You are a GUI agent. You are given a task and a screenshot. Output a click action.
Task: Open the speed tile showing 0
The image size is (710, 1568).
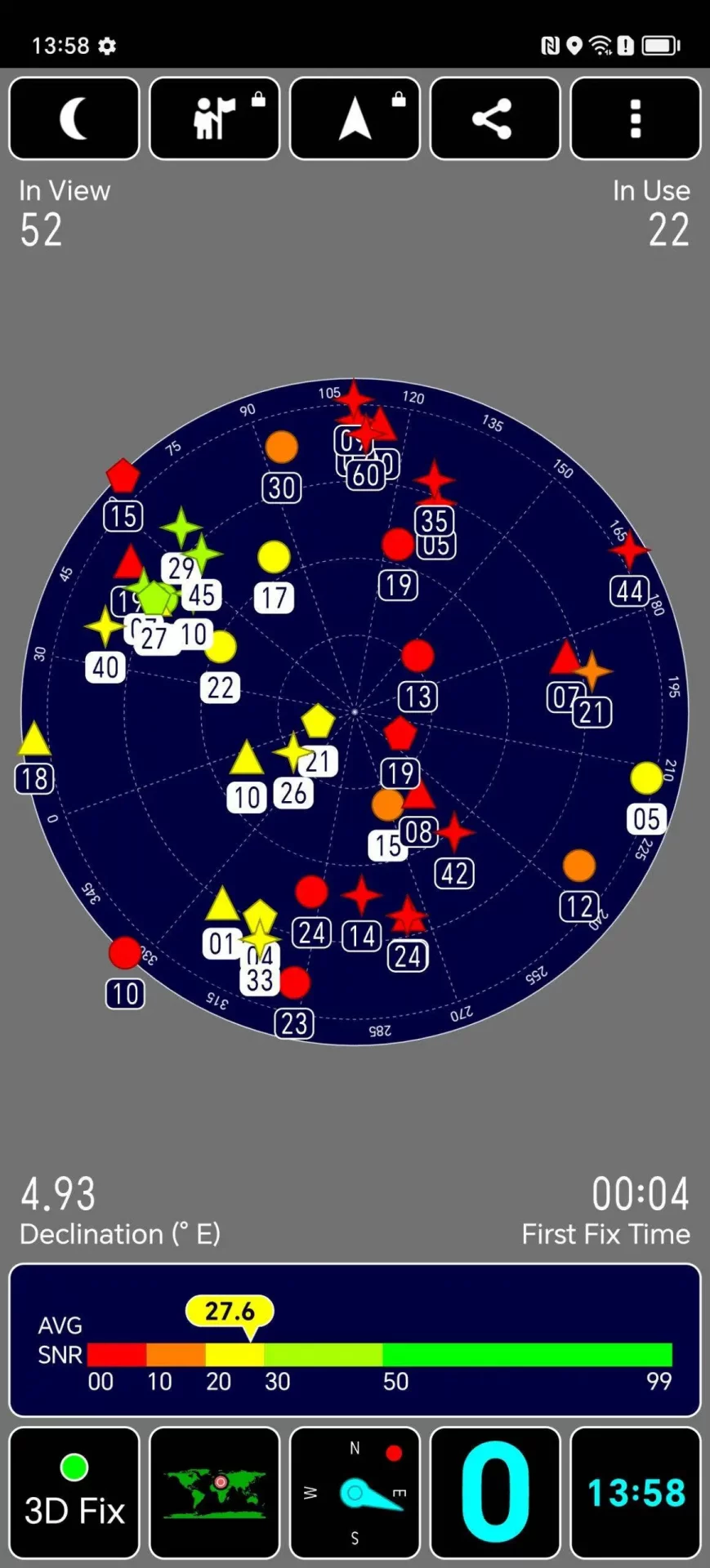[x=495, y=1493]
